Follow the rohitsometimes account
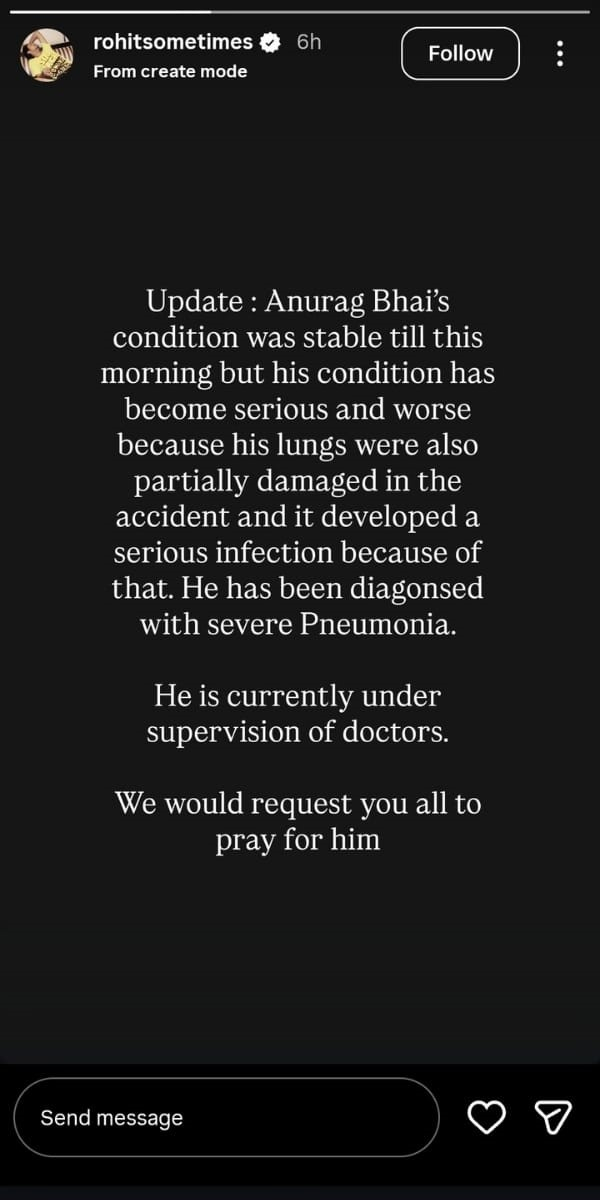Viewport: 600px width, 1200px height. (460, 53)
